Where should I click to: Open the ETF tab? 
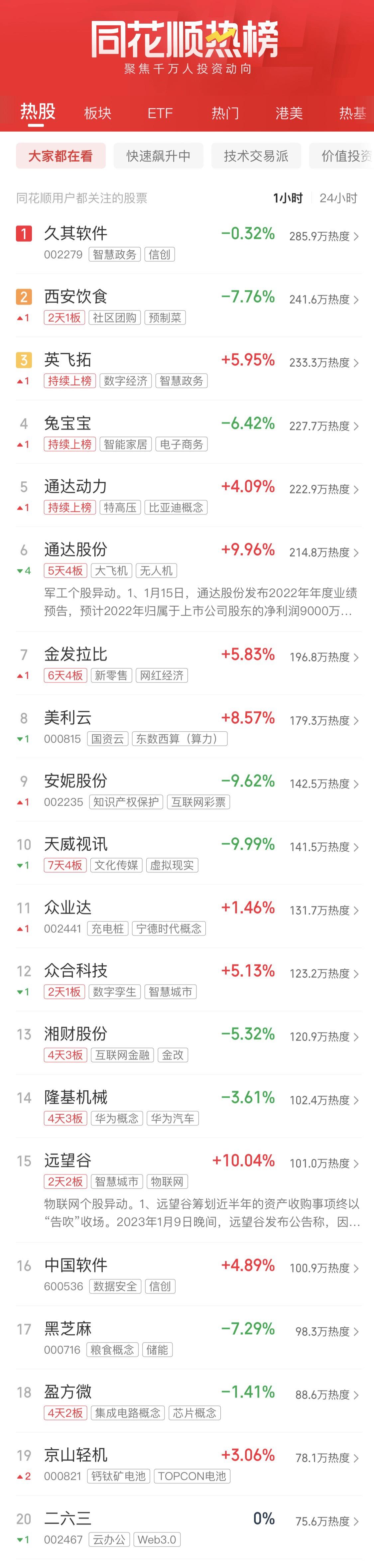pyautogui.click(x=160, y=113)
